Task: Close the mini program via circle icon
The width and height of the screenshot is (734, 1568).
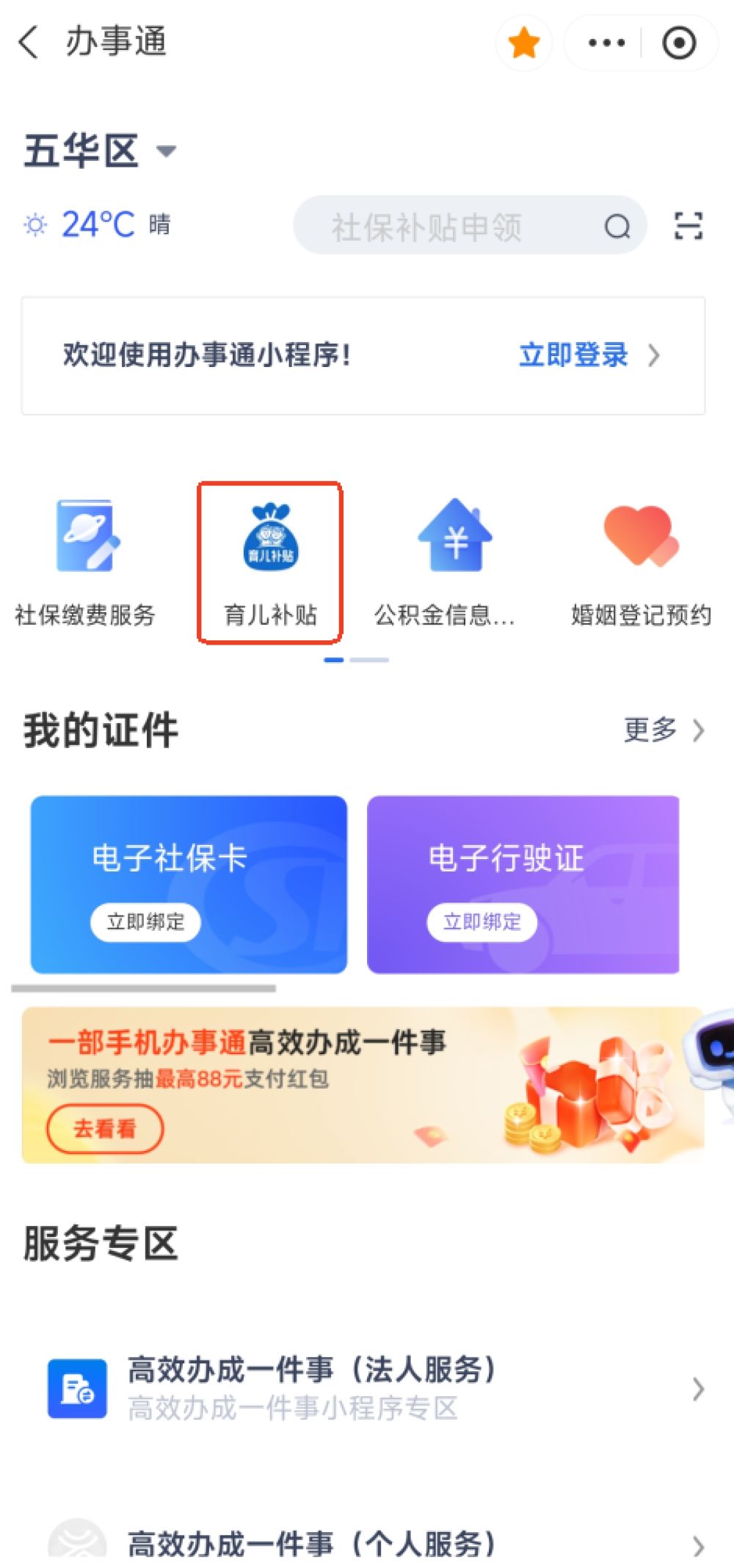Action: click(679, 43)
